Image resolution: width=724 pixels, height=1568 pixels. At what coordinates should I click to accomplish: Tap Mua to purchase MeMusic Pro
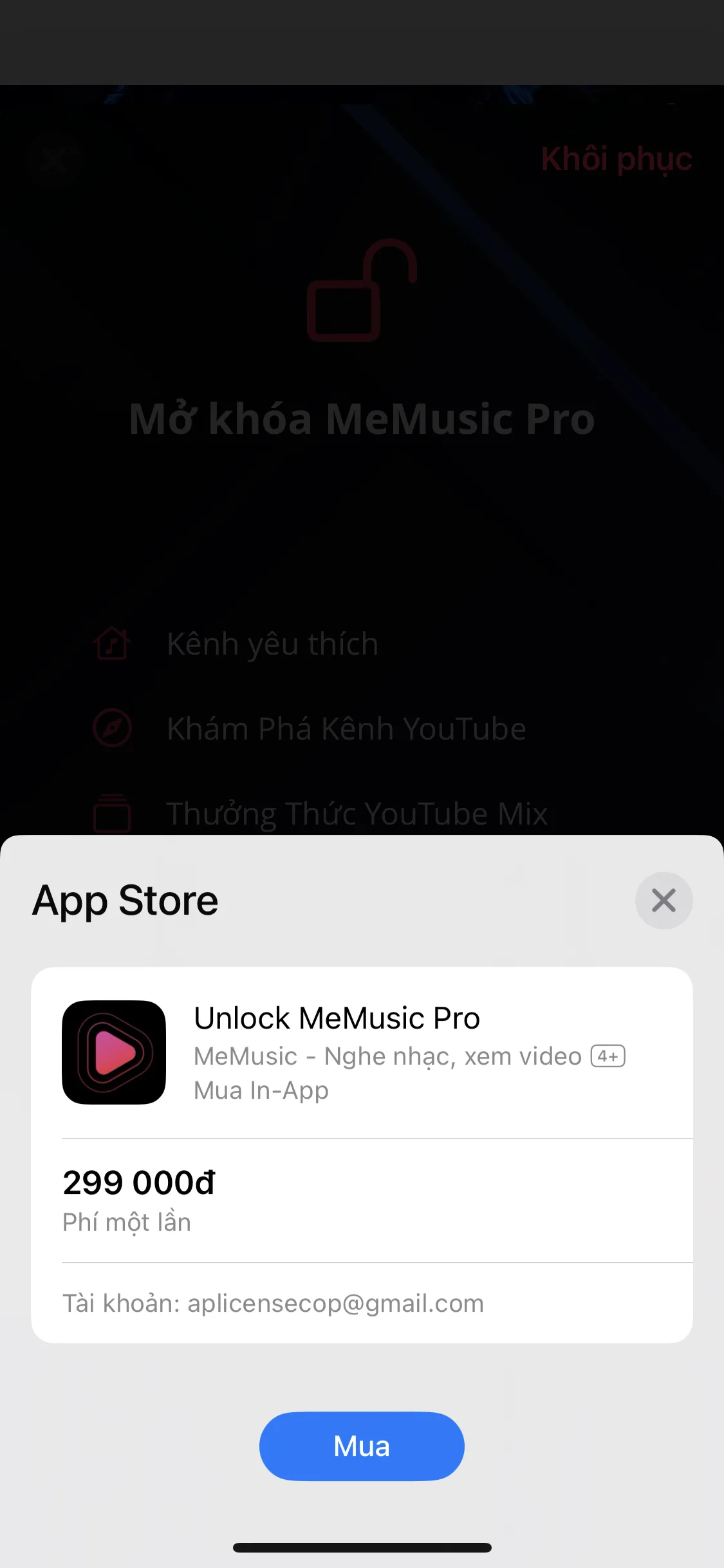tap(362, 1446)
